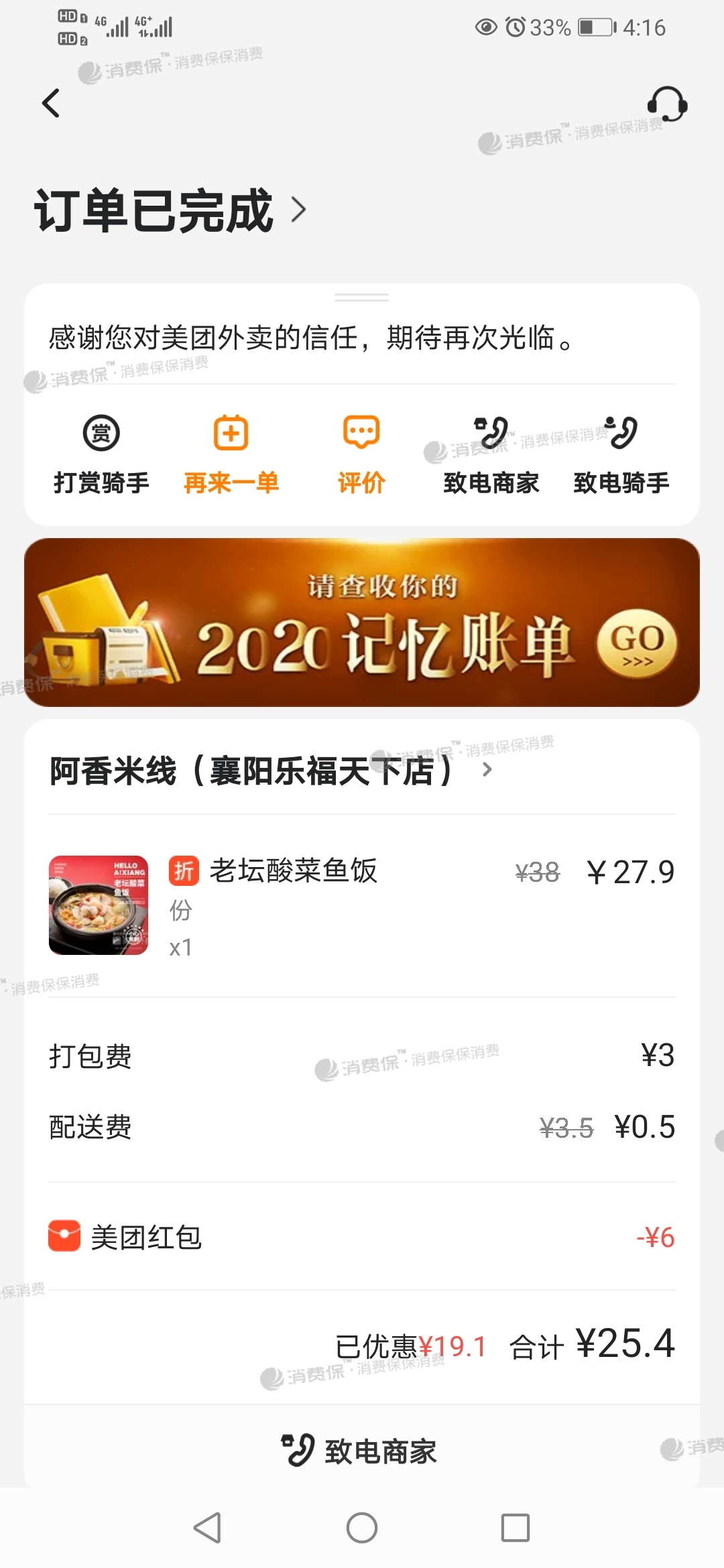Viewport: 724px width, 1568px height.
Task: Go back using the top-left arrow
Action: (x=51, y=104)
